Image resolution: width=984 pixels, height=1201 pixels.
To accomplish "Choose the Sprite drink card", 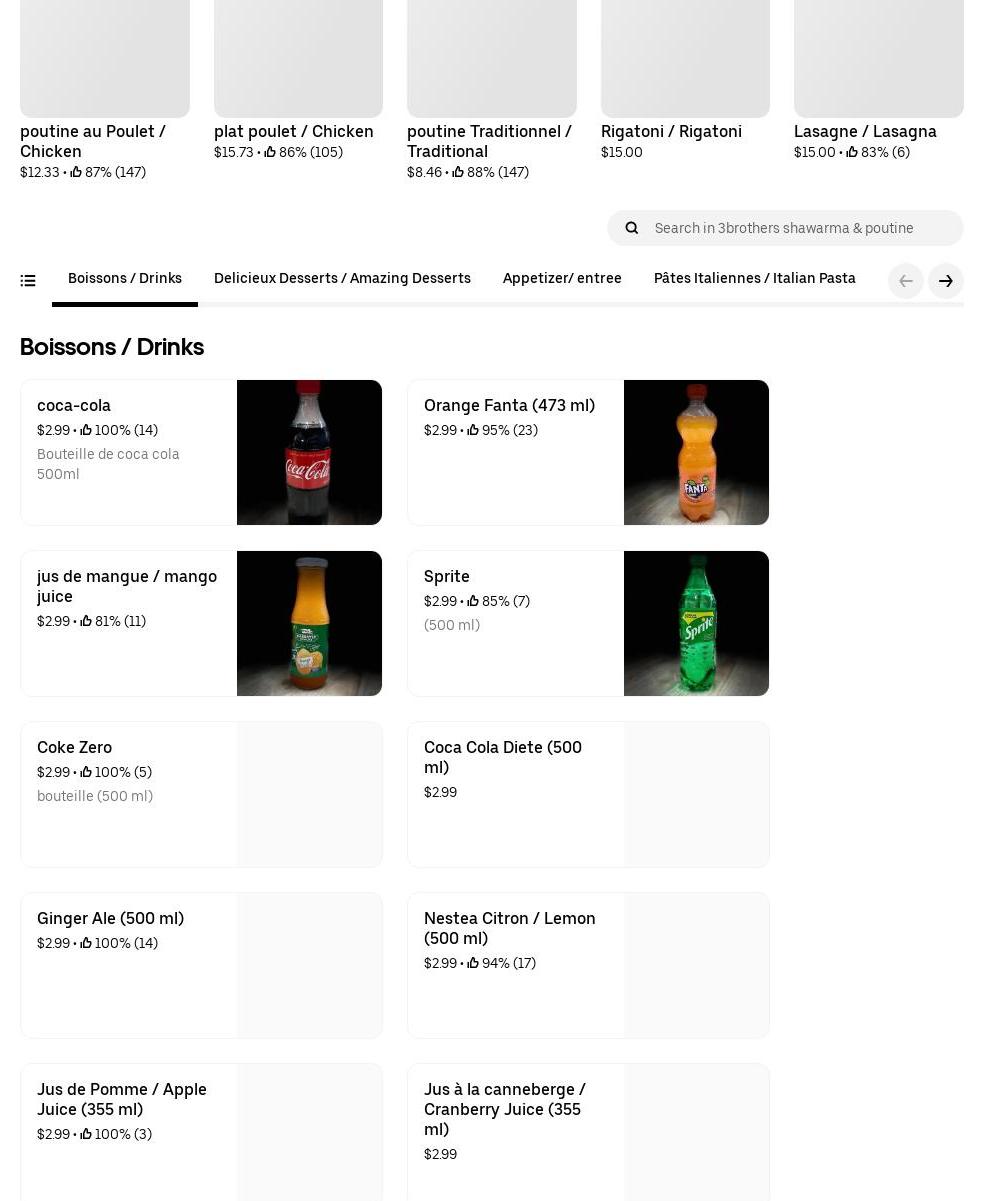I will 588,623.
